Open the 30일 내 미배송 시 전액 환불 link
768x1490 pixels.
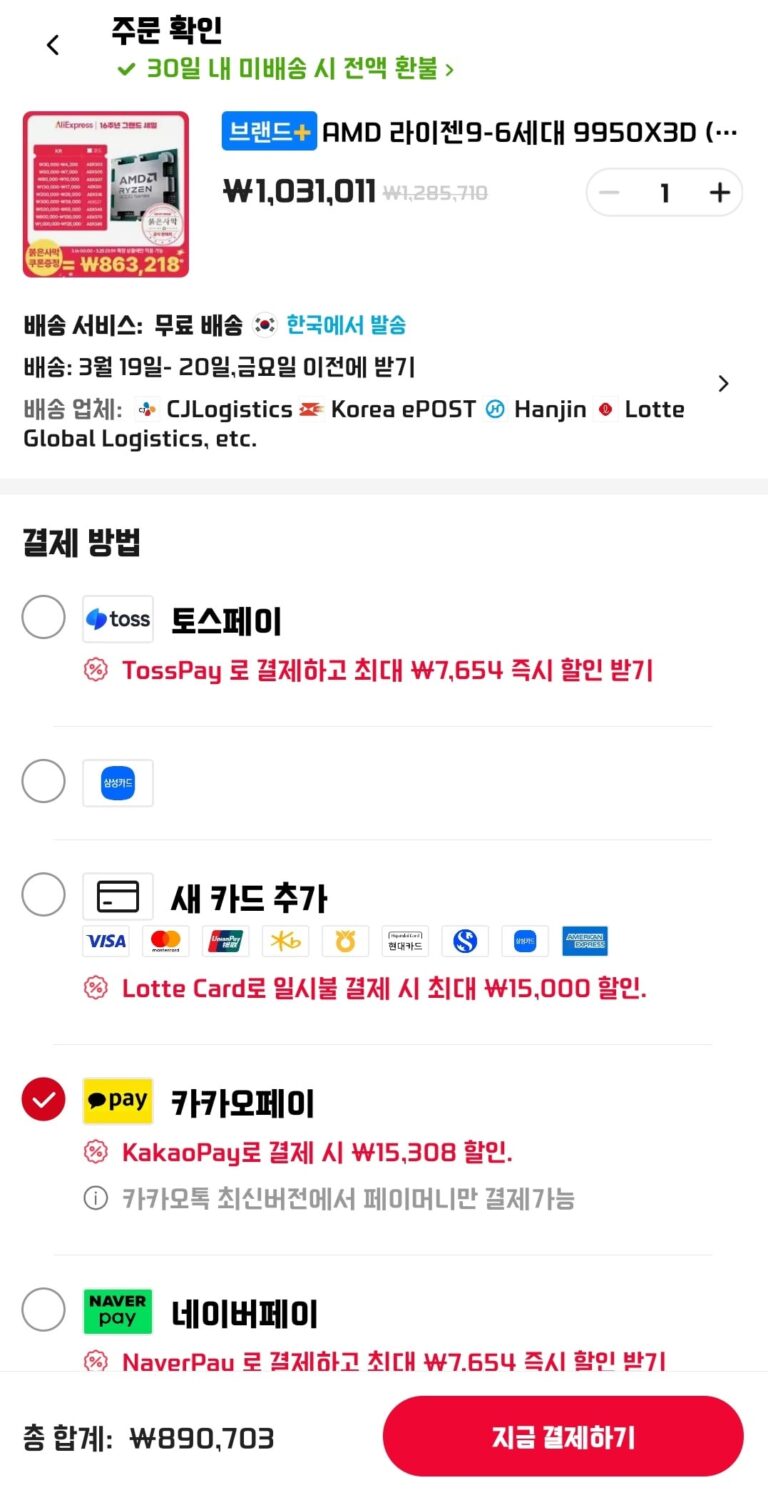point(286,69)
